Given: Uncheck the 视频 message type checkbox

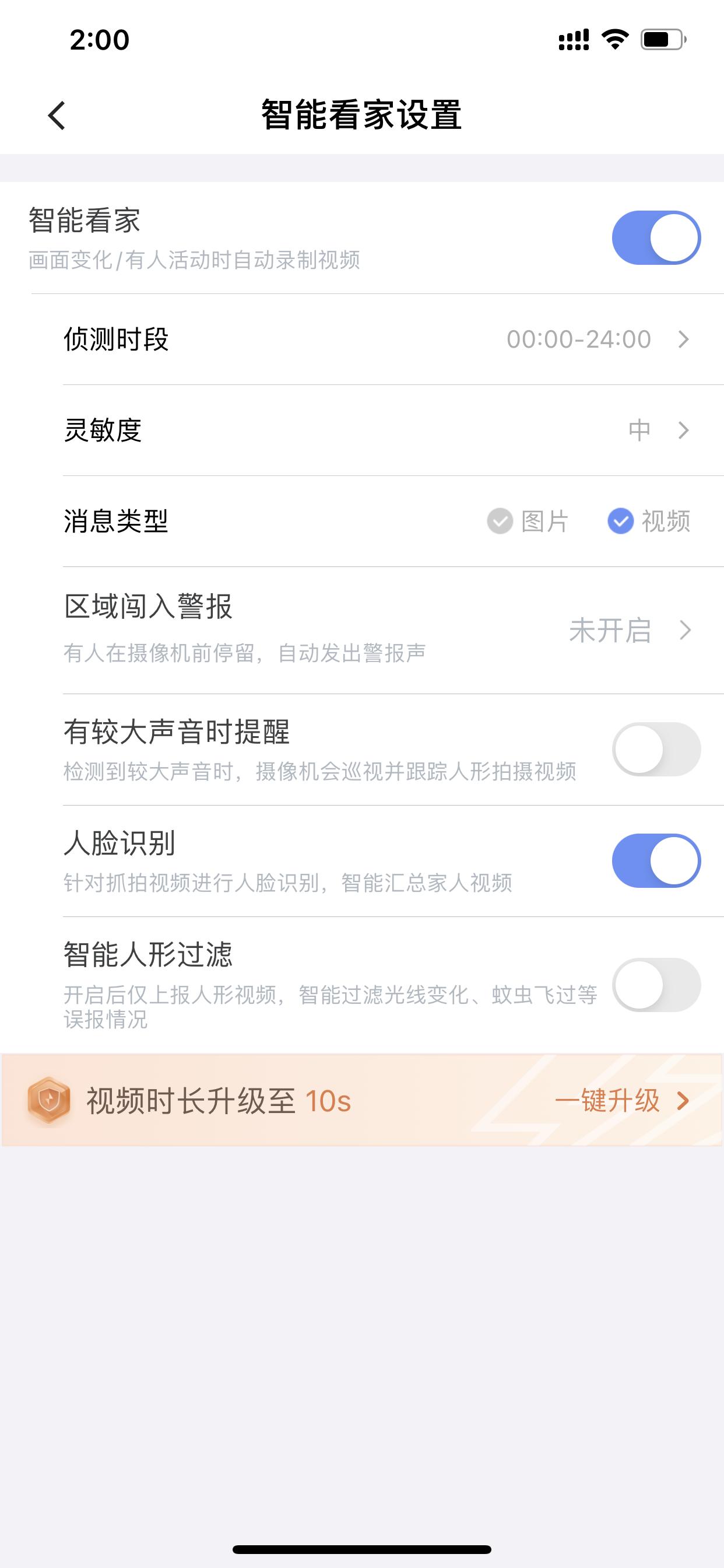Looking at the screenshot, I should coord(620,522).
